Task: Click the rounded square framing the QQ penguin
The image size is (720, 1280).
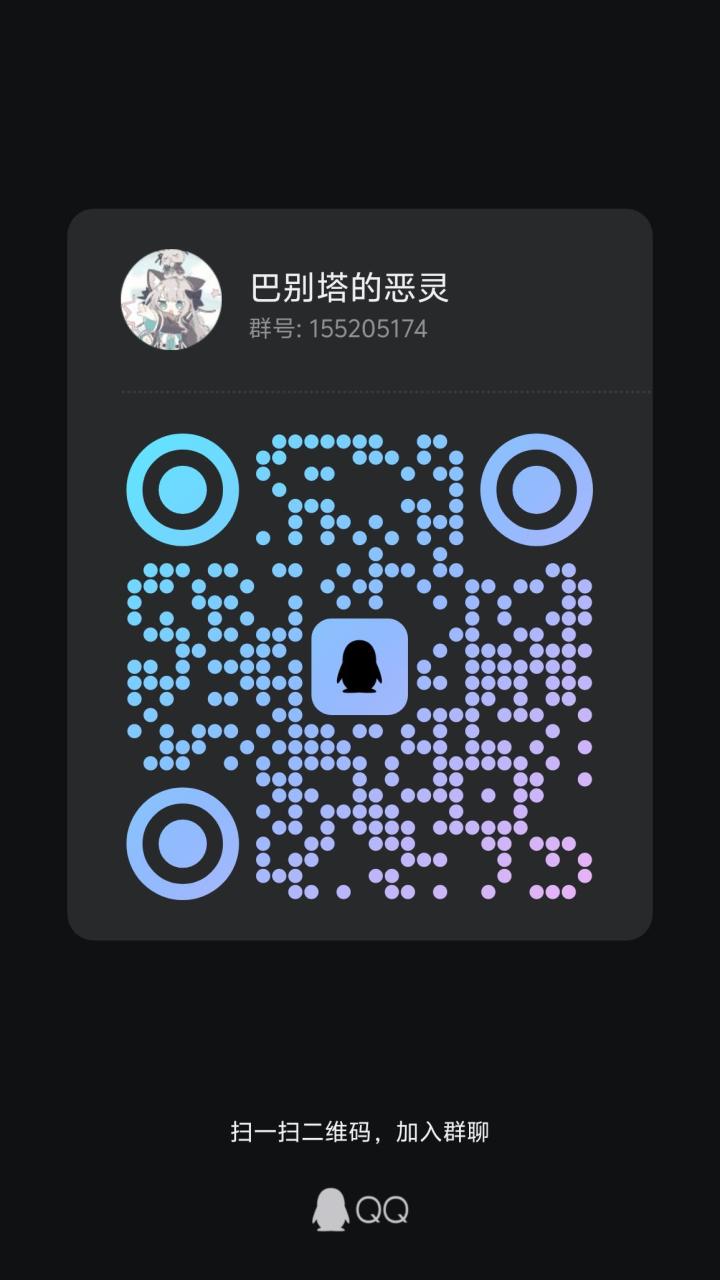Action: point(360,668)
